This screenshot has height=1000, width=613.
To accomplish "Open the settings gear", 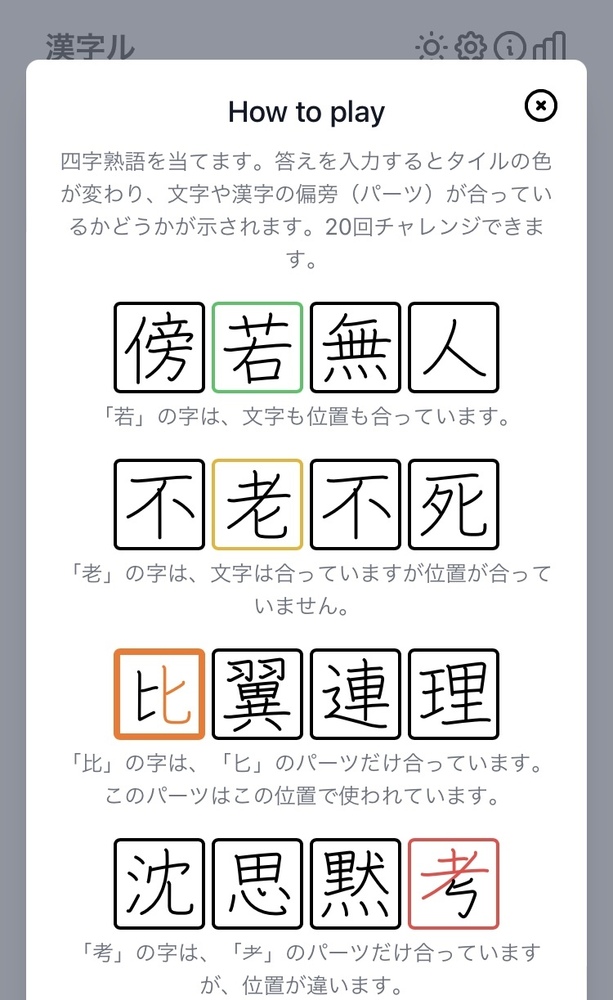I will tap(470, 46).
